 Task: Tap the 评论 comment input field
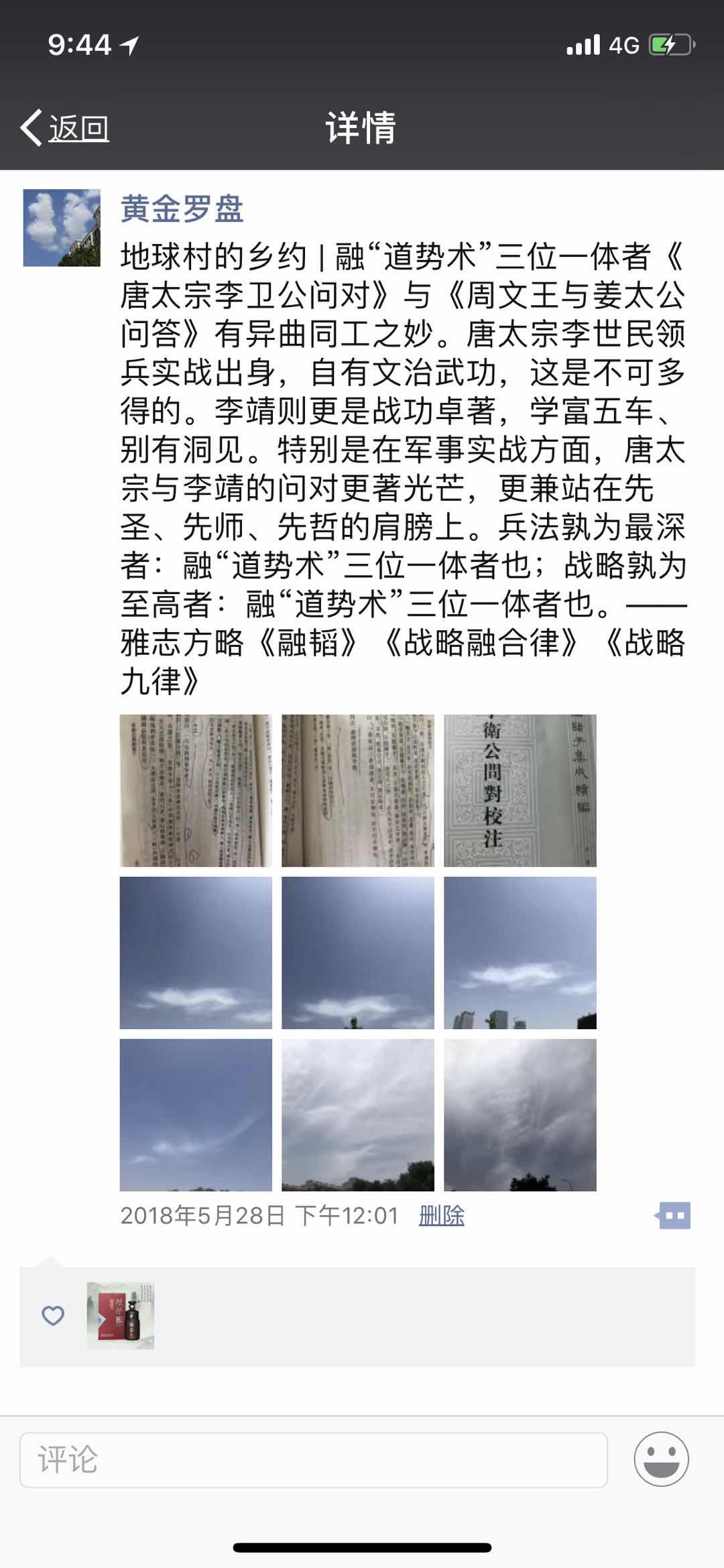click(313, 1459)
